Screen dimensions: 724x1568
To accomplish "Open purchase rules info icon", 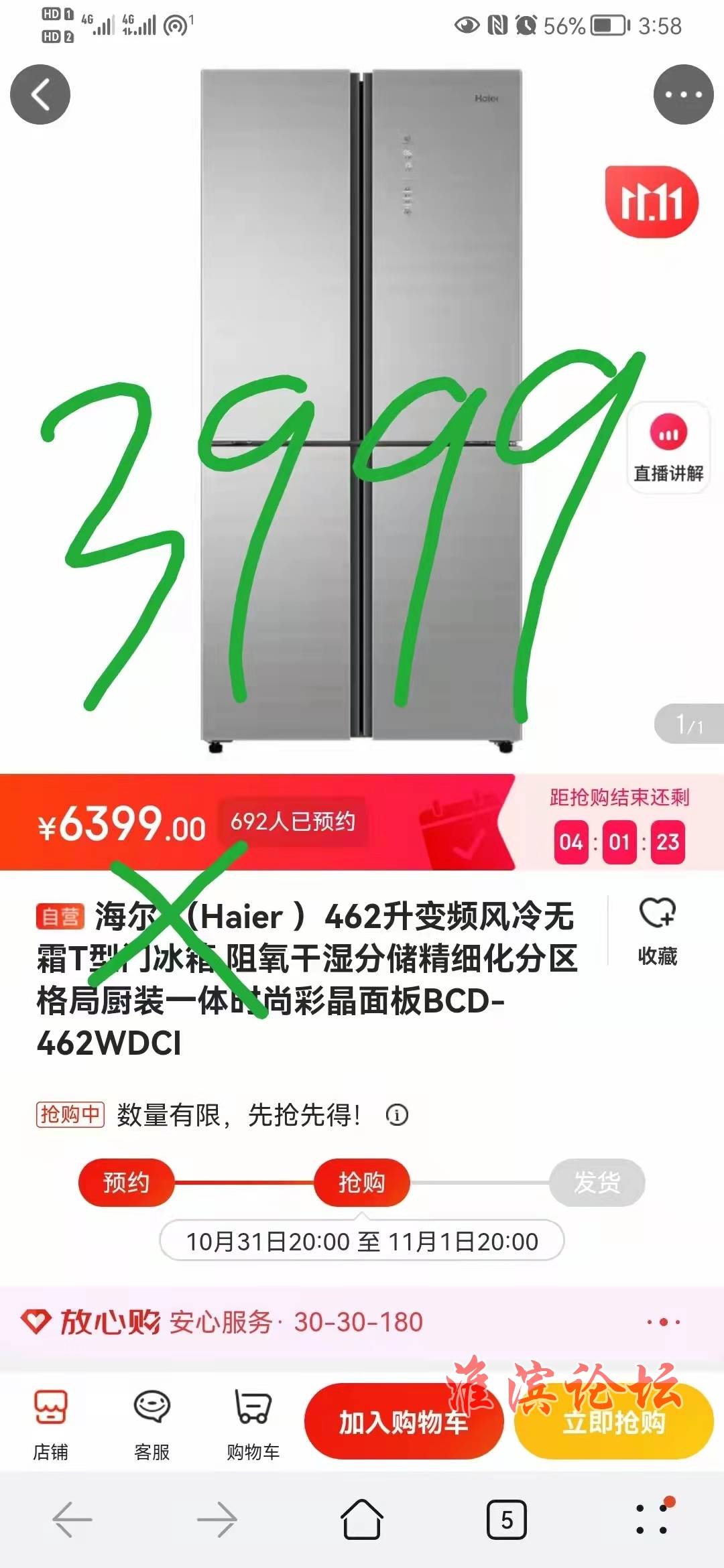I will tap(397, 1116).
